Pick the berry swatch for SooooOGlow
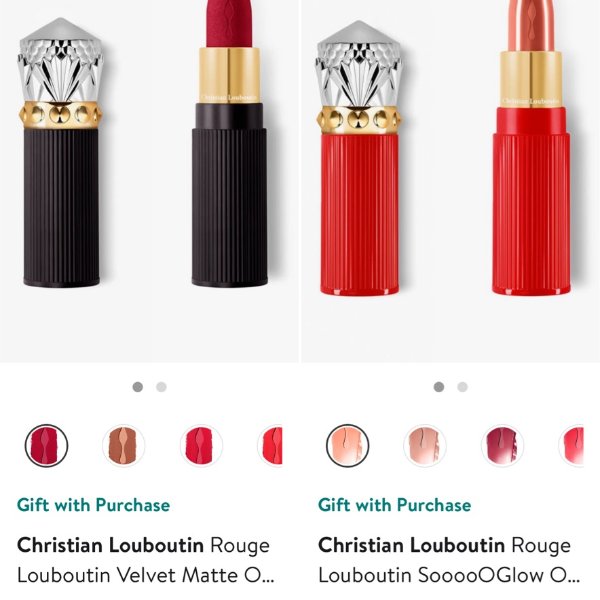 point(502,445)
